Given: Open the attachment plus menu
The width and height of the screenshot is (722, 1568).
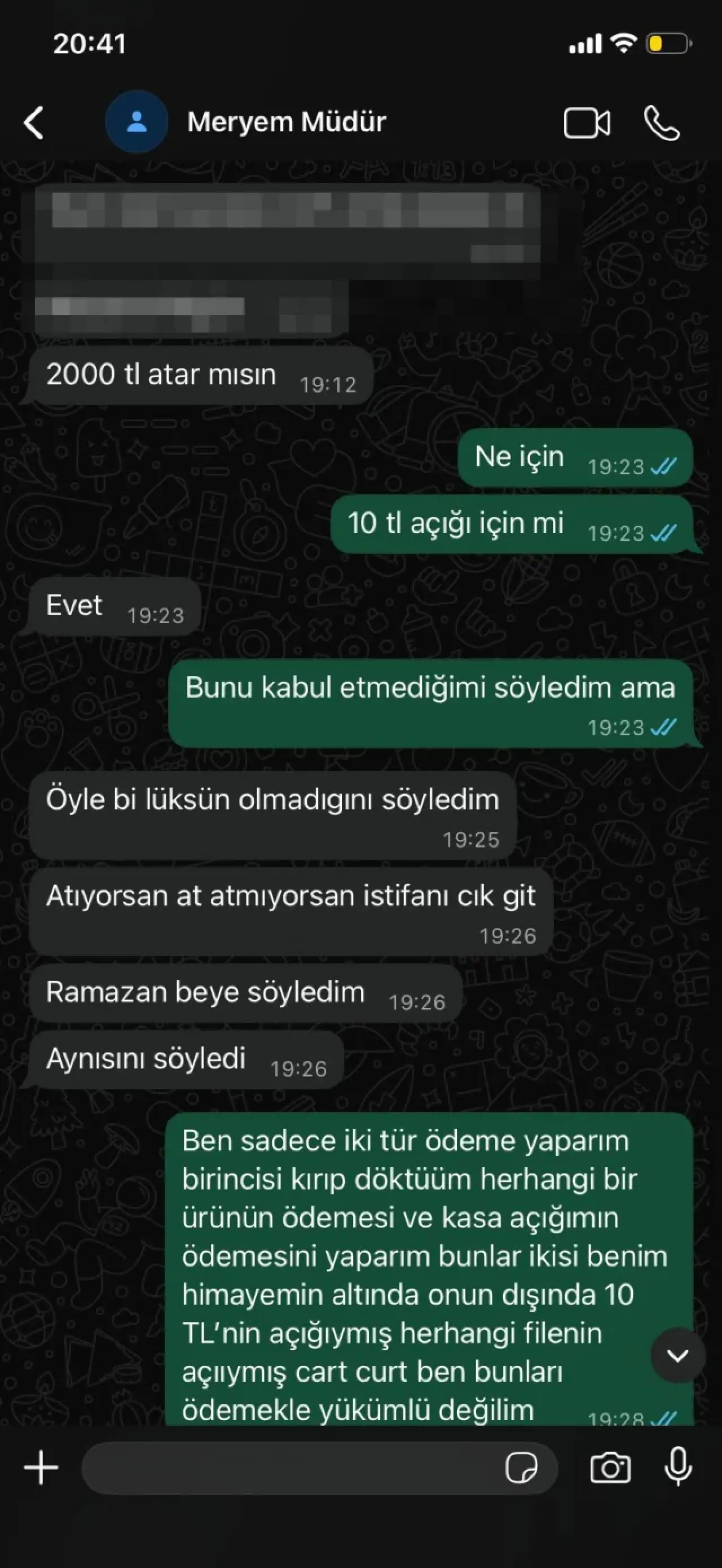Looking at the screenshot, I should [x=41, y=1468].
